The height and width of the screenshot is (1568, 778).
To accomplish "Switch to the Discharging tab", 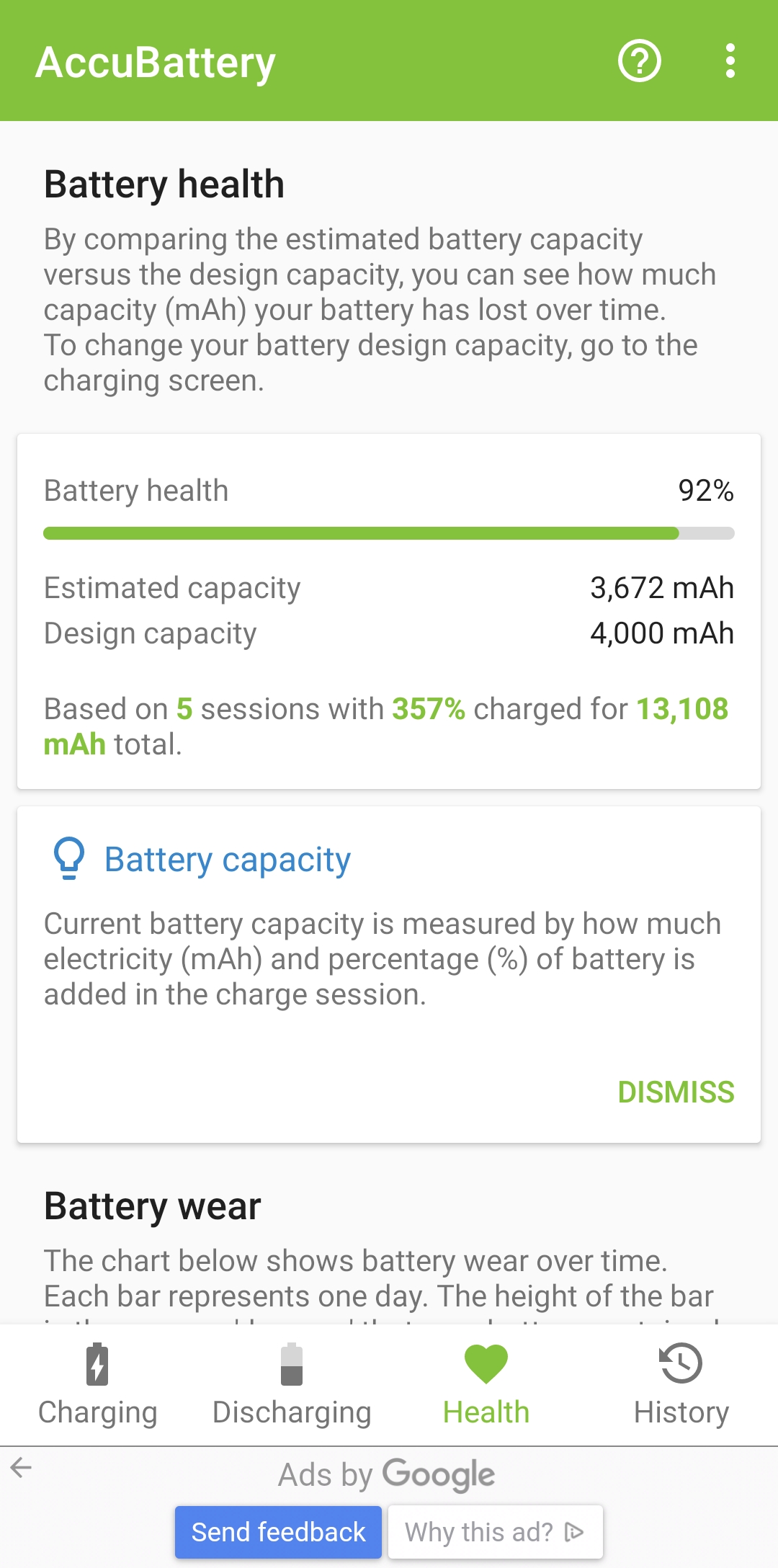I will (292, 1385).
